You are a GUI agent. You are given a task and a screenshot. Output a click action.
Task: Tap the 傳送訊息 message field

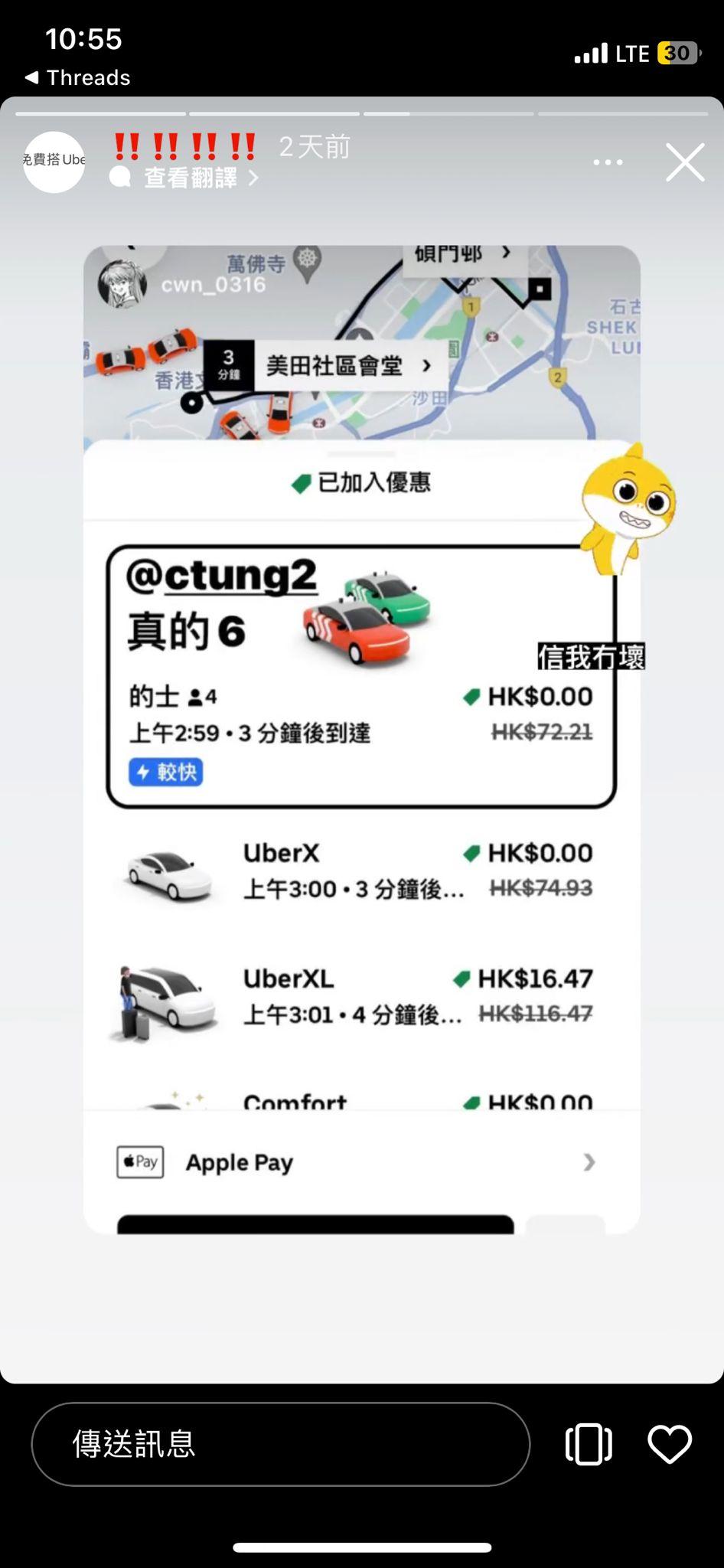pos(280,1443)
